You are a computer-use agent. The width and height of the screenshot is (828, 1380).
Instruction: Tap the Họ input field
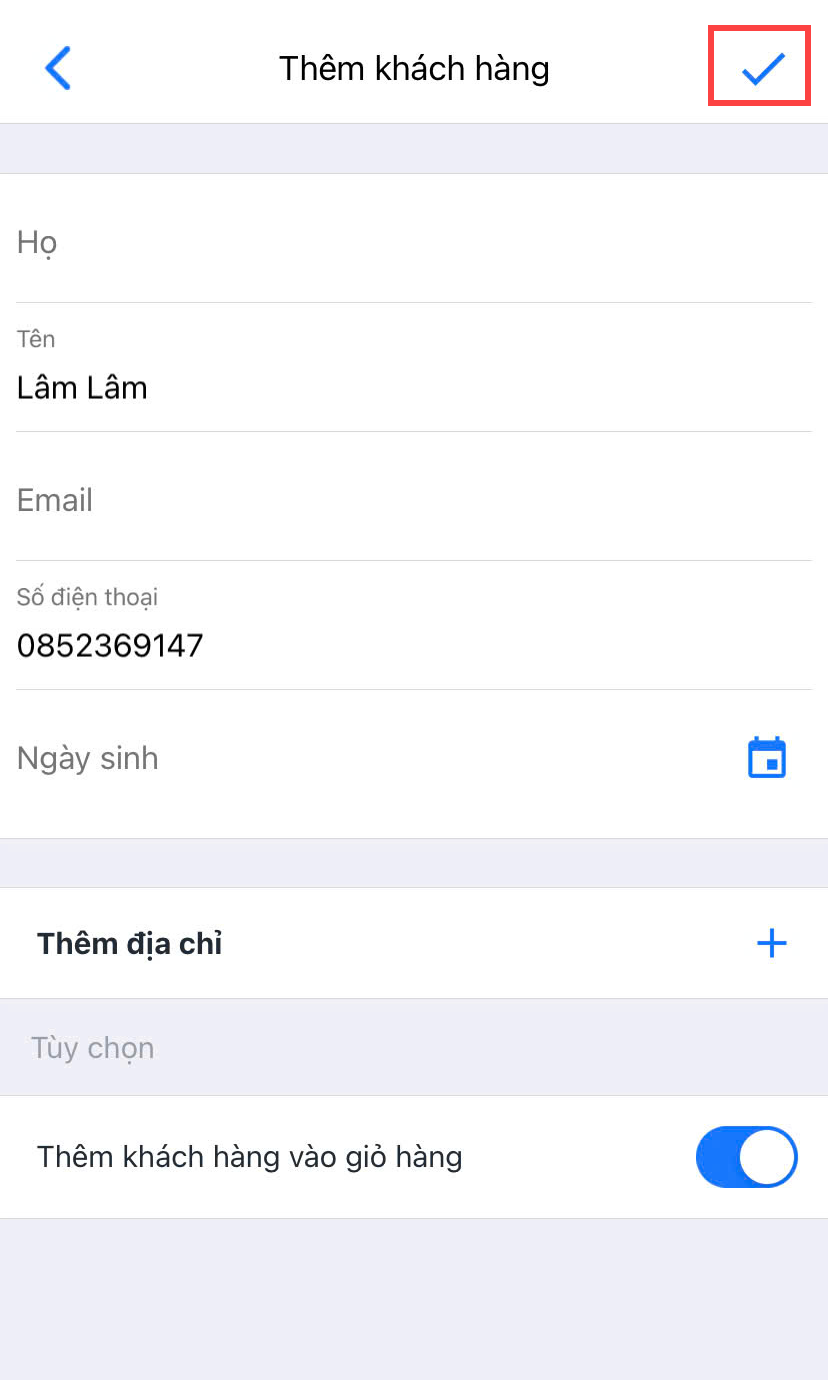pyautogui.click(x=414, y=242)
